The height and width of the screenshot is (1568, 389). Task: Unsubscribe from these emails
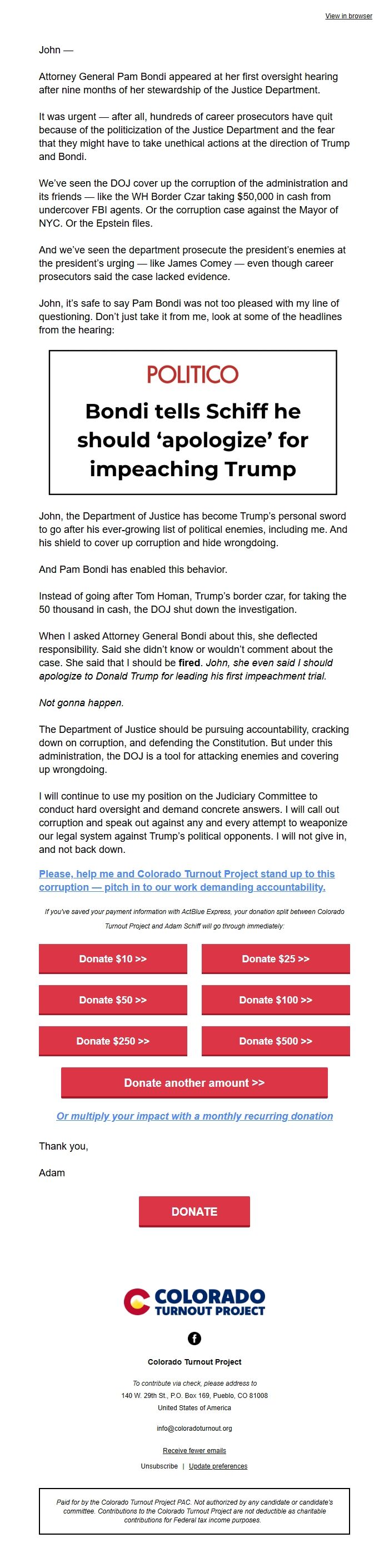click(x=159, y=1466)
